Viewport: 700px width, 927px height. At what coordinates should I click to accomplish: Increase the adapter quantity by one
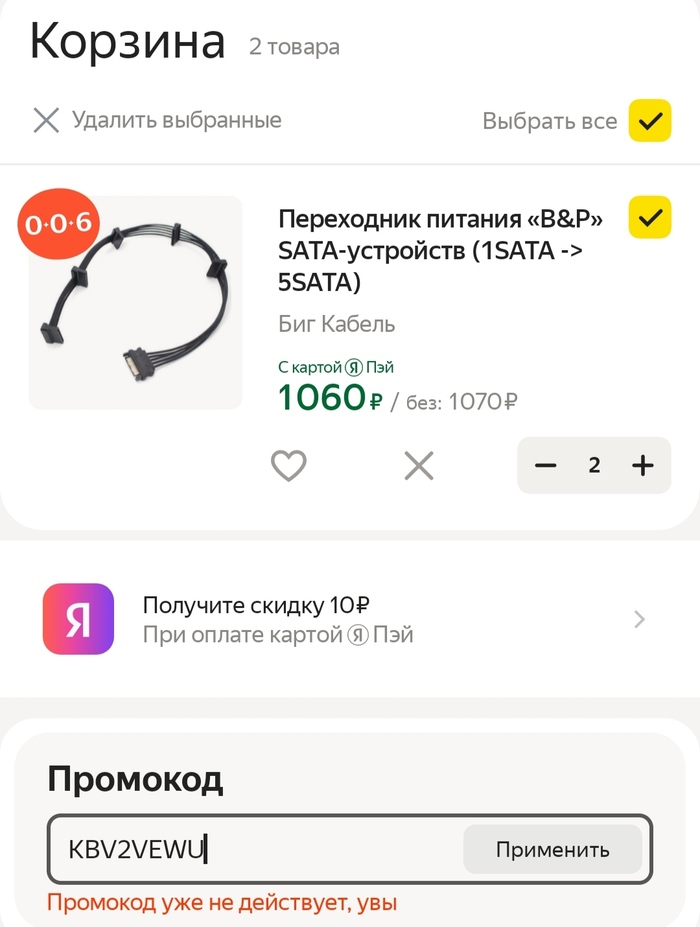643,465
